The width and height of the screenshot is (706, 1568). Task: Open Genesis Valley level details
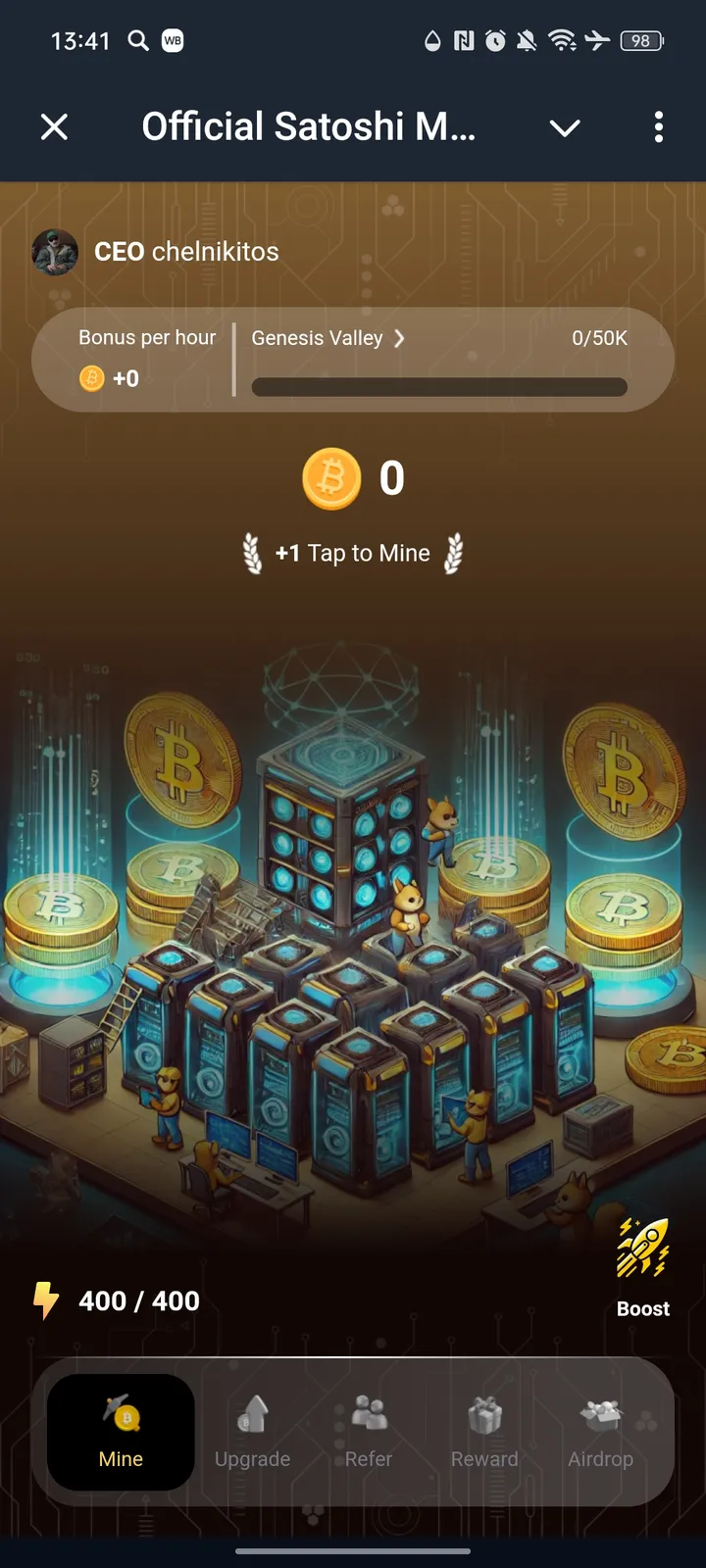(x=328, y=338)
